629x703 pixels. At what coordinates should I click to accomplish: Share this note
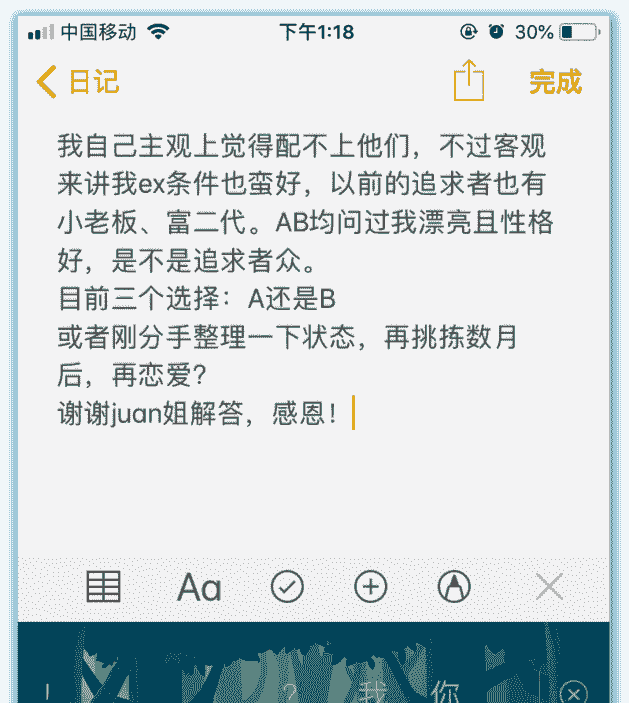coord(468,80)
